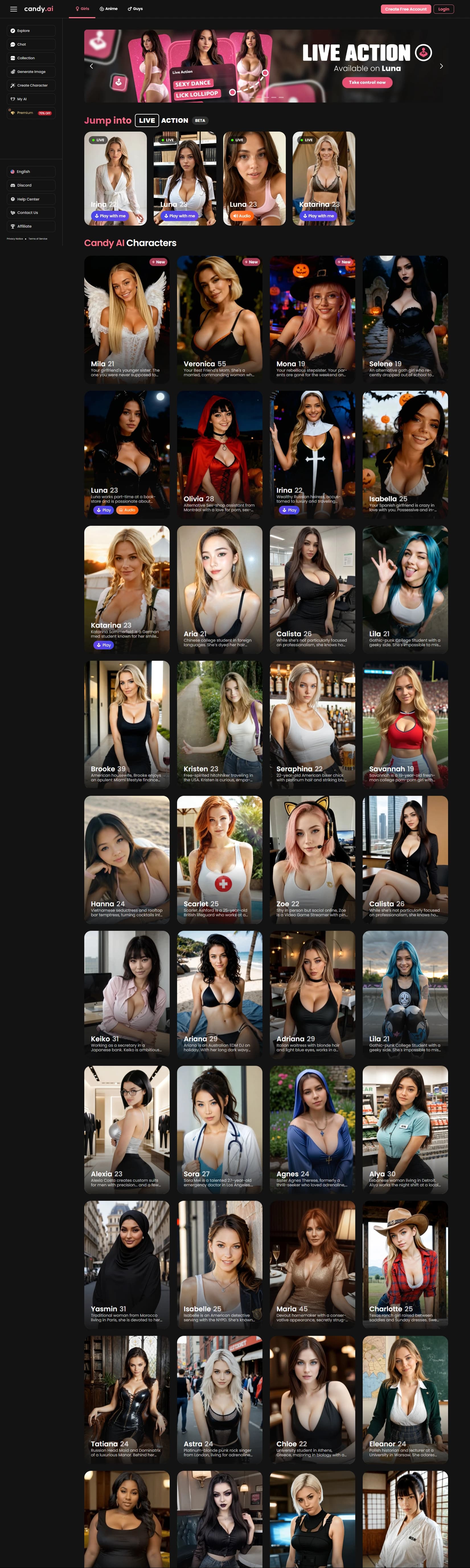This screenshot has width=470, height=1568.
Task: Switch to the Anime tab
Action: pos(109,9)
